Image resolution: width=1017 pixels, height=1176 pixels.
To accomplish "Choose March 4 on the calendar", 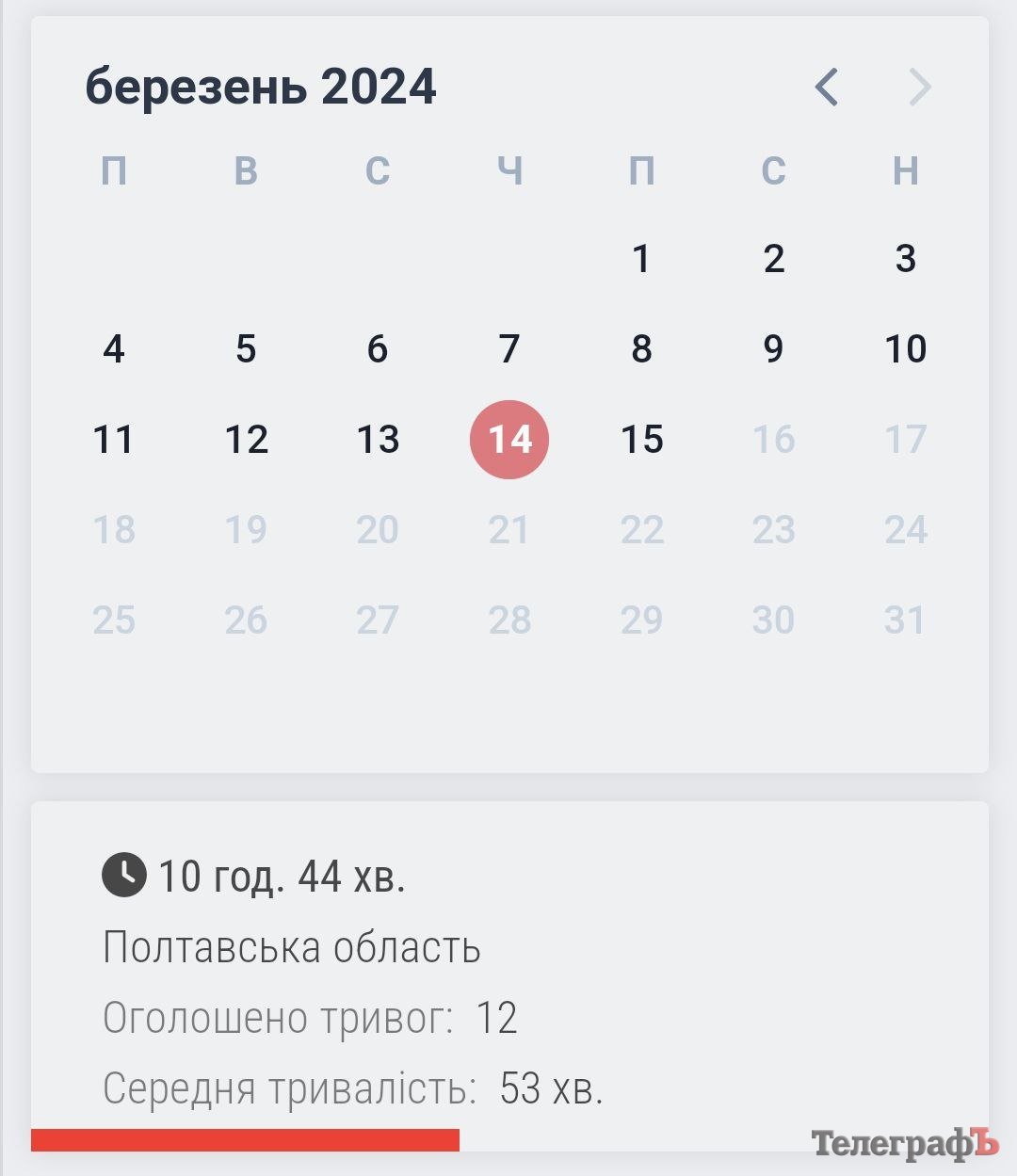I will tap(114, 348).
